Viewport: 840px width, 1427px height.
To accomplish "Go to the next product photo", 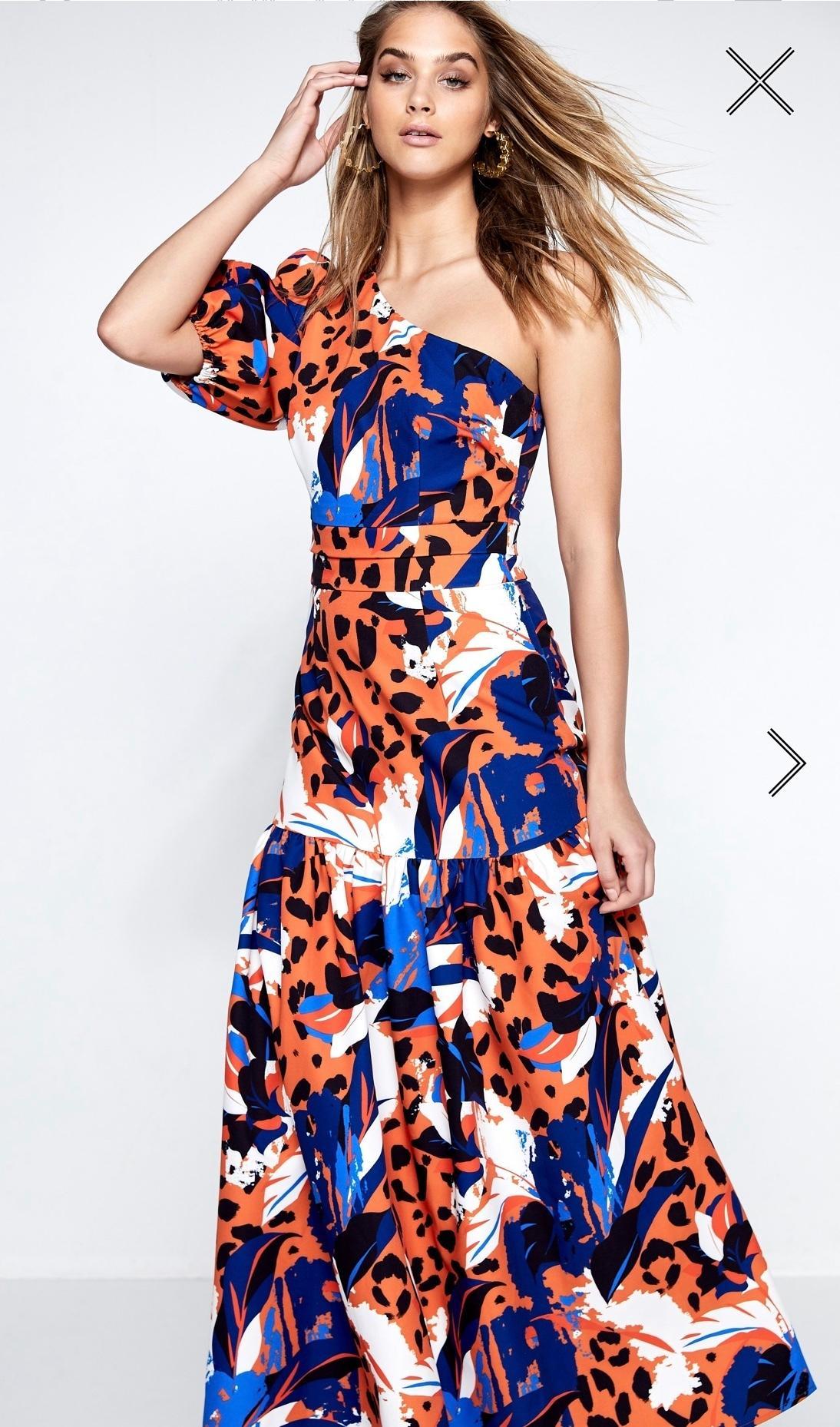I will (786, 763).
